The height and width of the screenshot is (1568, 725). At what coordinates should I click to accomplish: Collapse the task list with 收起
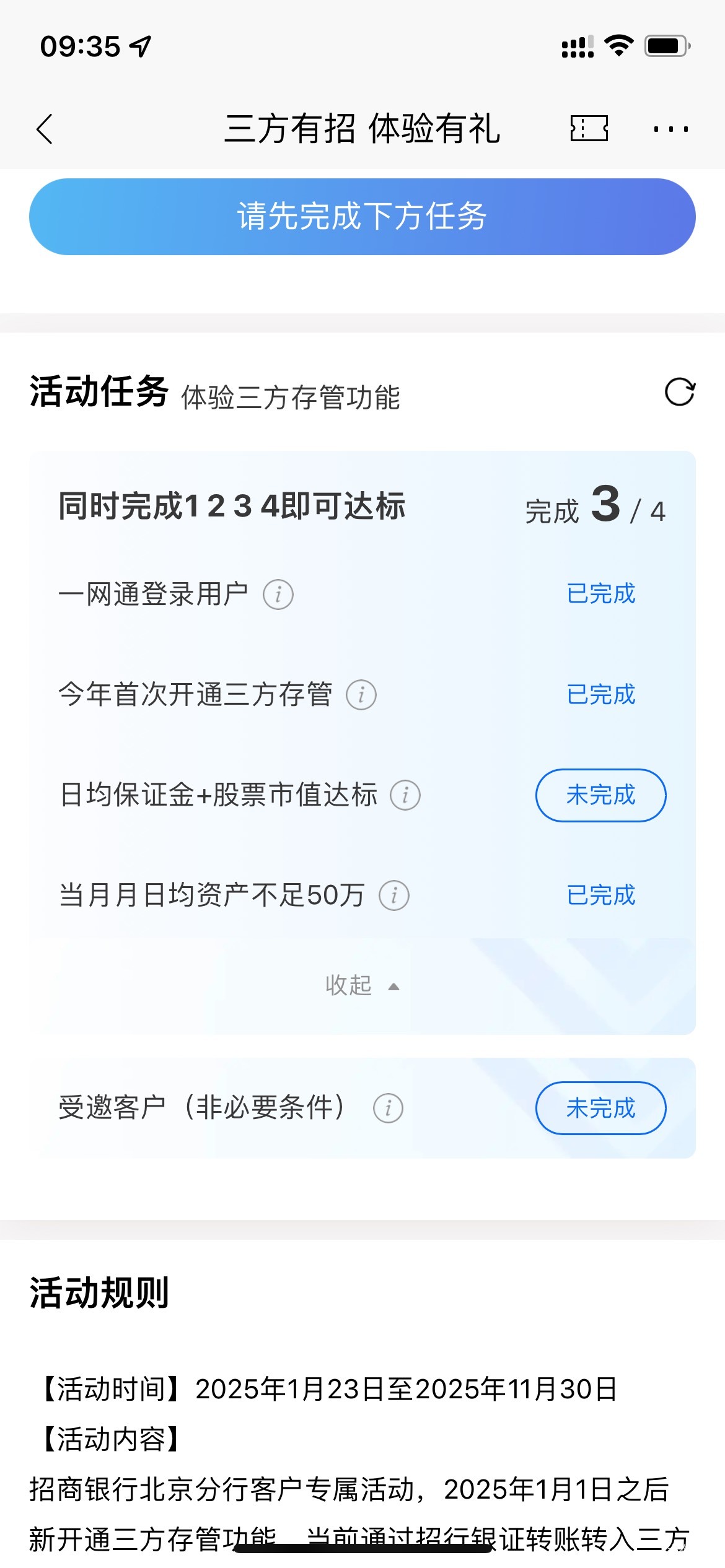(362, 985)
